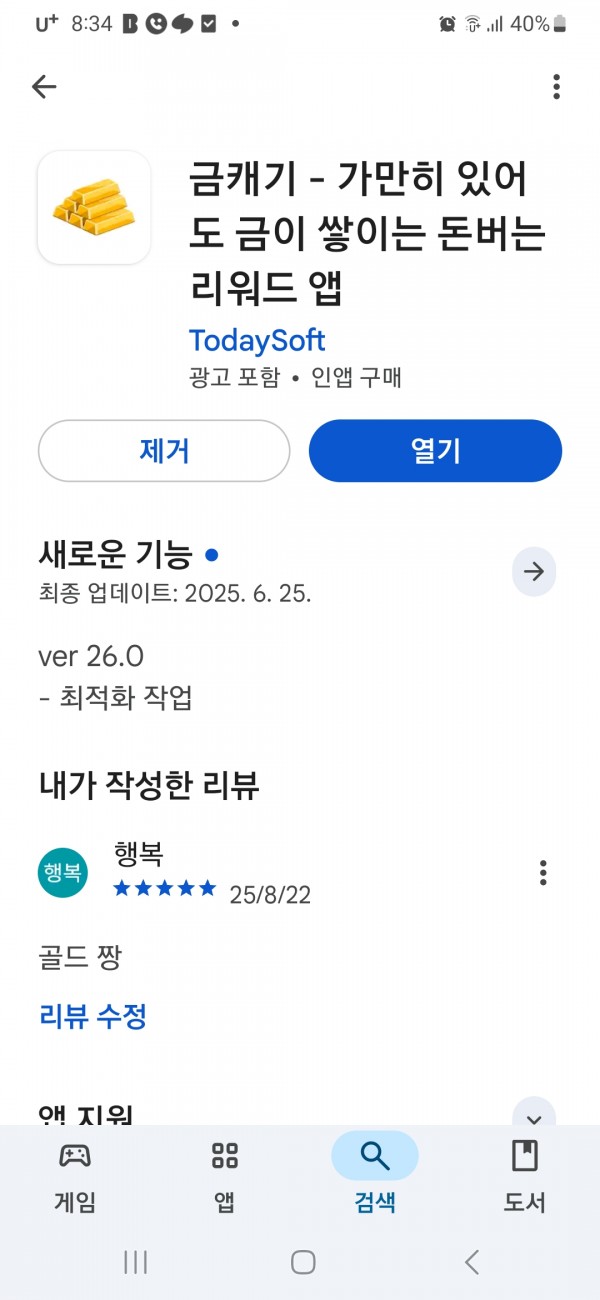600x1300 pixels.
Task: Open 새로운 기능 details via the arrow
Action: [534, 572]
